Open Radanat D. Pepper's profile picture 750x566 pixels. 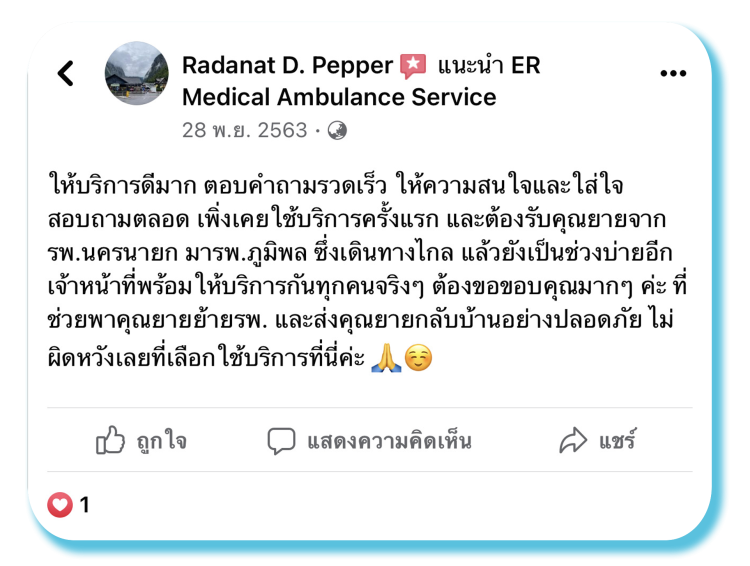137,73
